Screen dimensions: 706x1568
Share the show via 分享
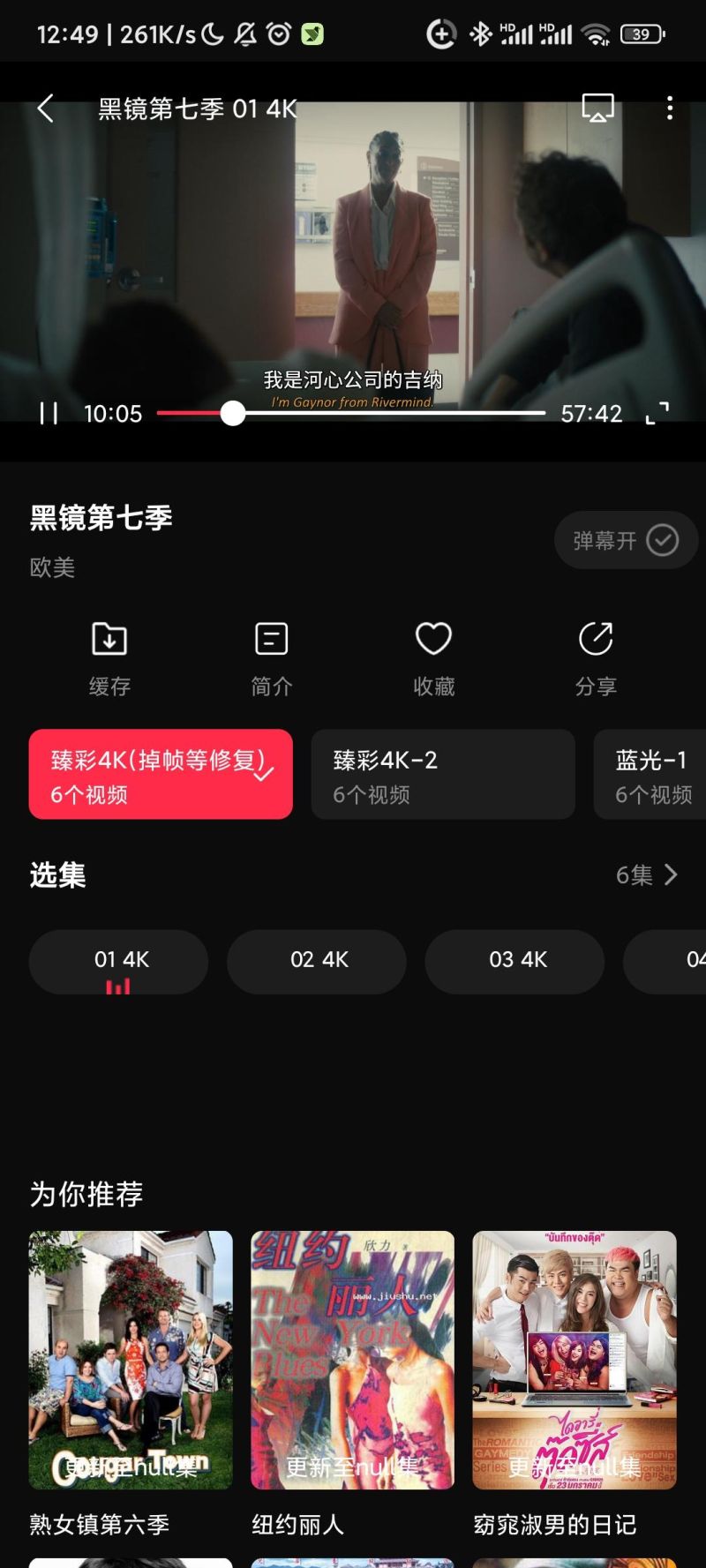(x=596, y=658)
